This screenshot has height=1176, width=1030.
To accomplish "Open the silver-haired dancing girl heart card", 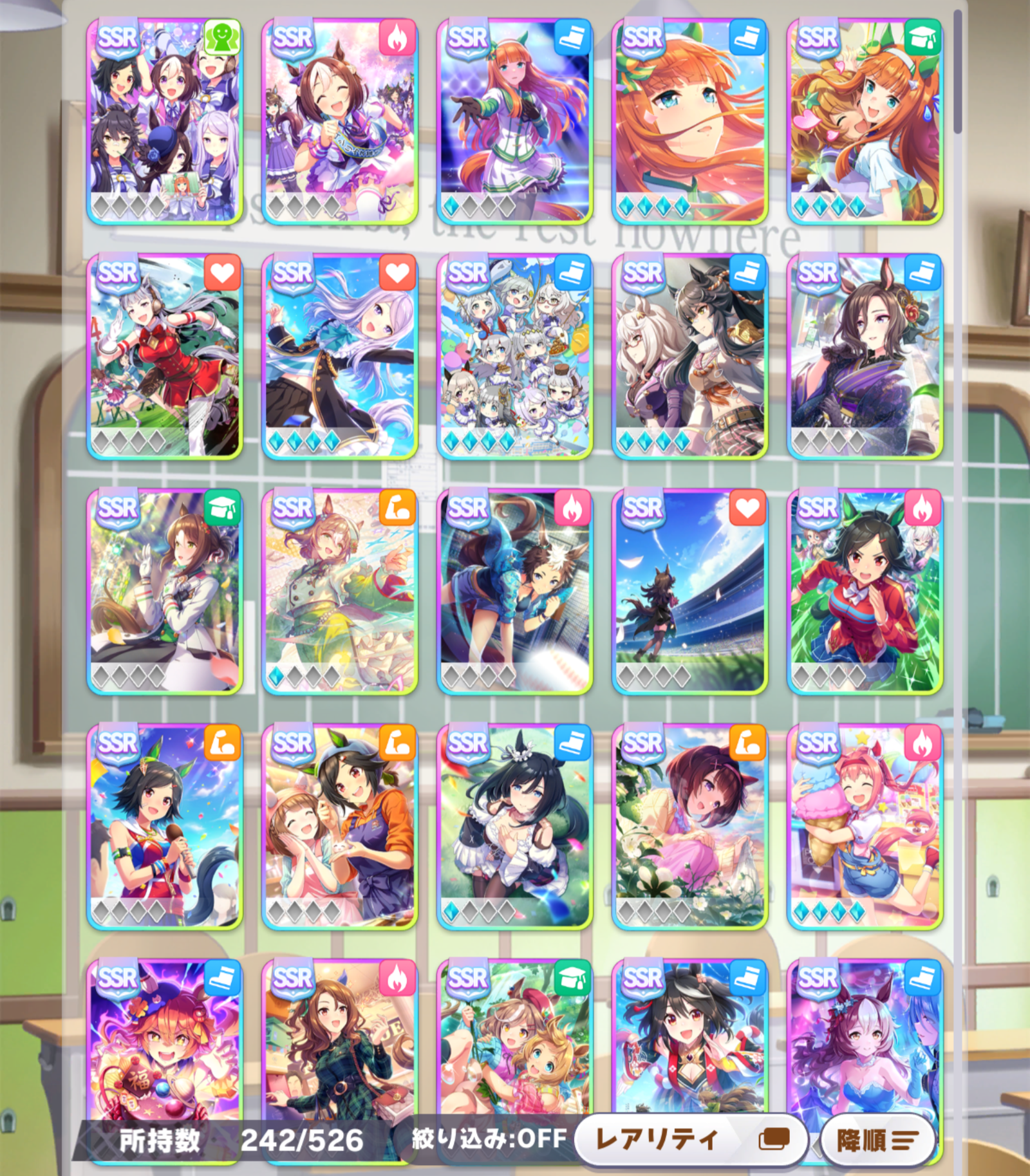I will pos(339,356).
